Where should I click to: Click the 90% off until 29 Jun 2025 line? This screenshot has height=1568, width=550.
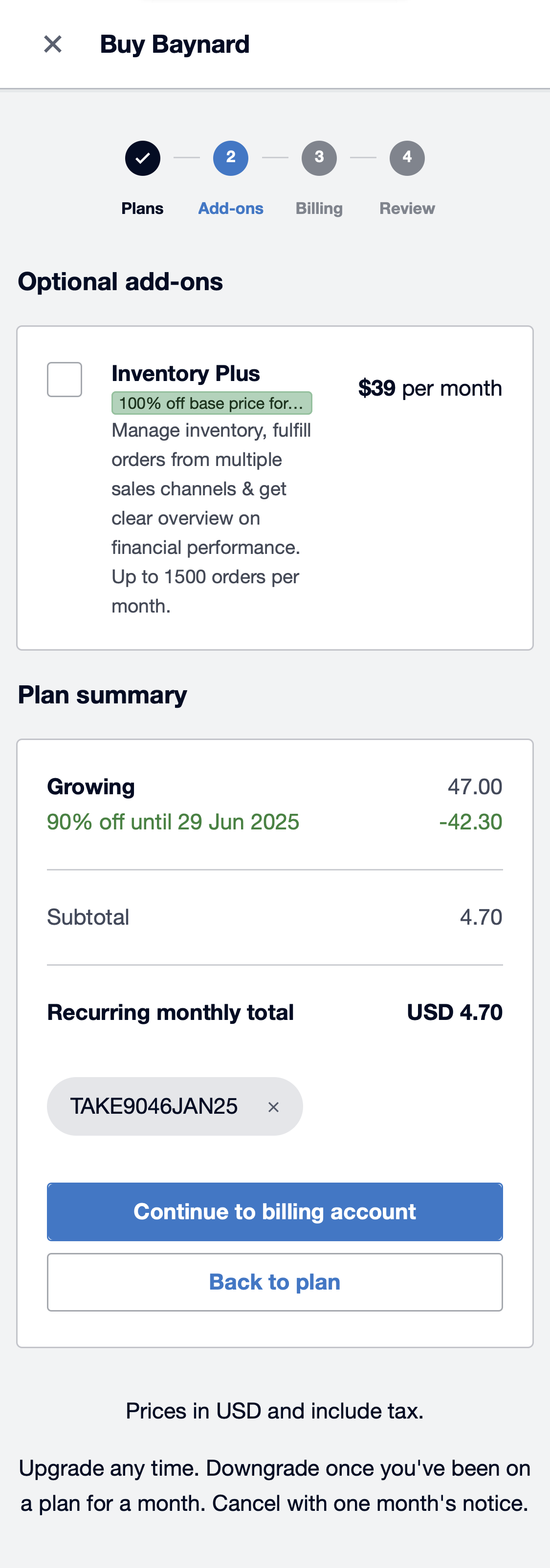pyautogui.click(x=173, y=821)
